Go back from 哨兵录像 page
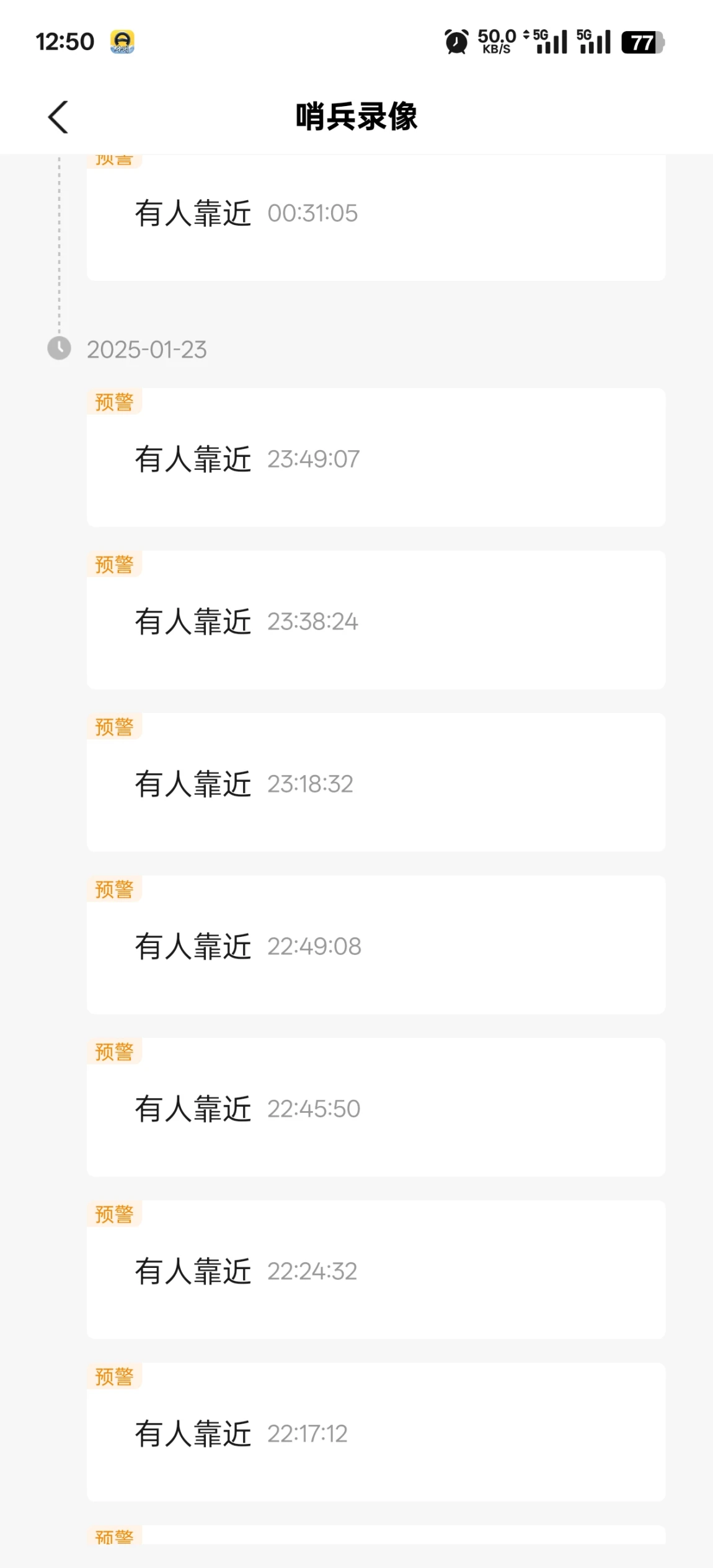Screen dimensions: 713x1568 tap(58, 117)
